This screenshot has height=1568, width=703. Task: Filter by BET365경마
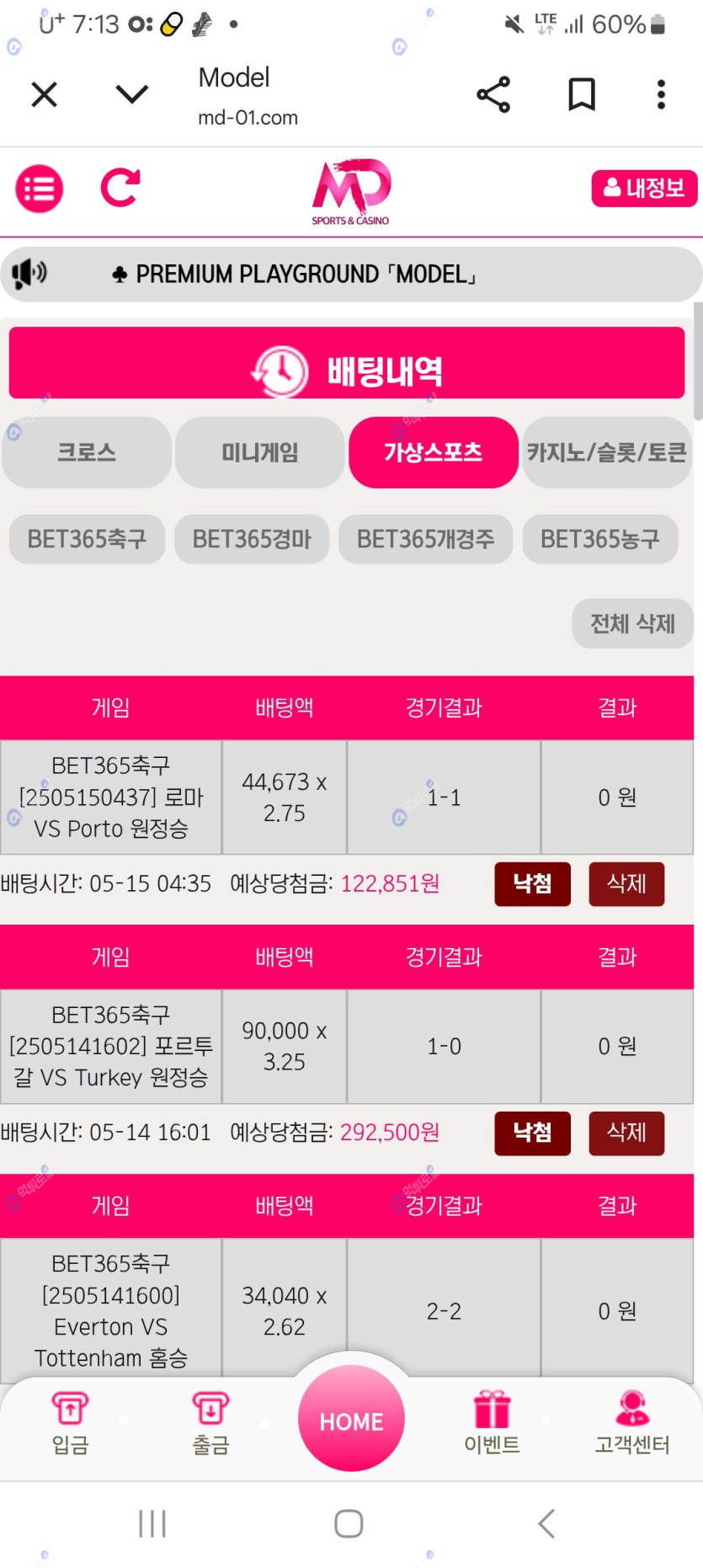tap(252, 539)
